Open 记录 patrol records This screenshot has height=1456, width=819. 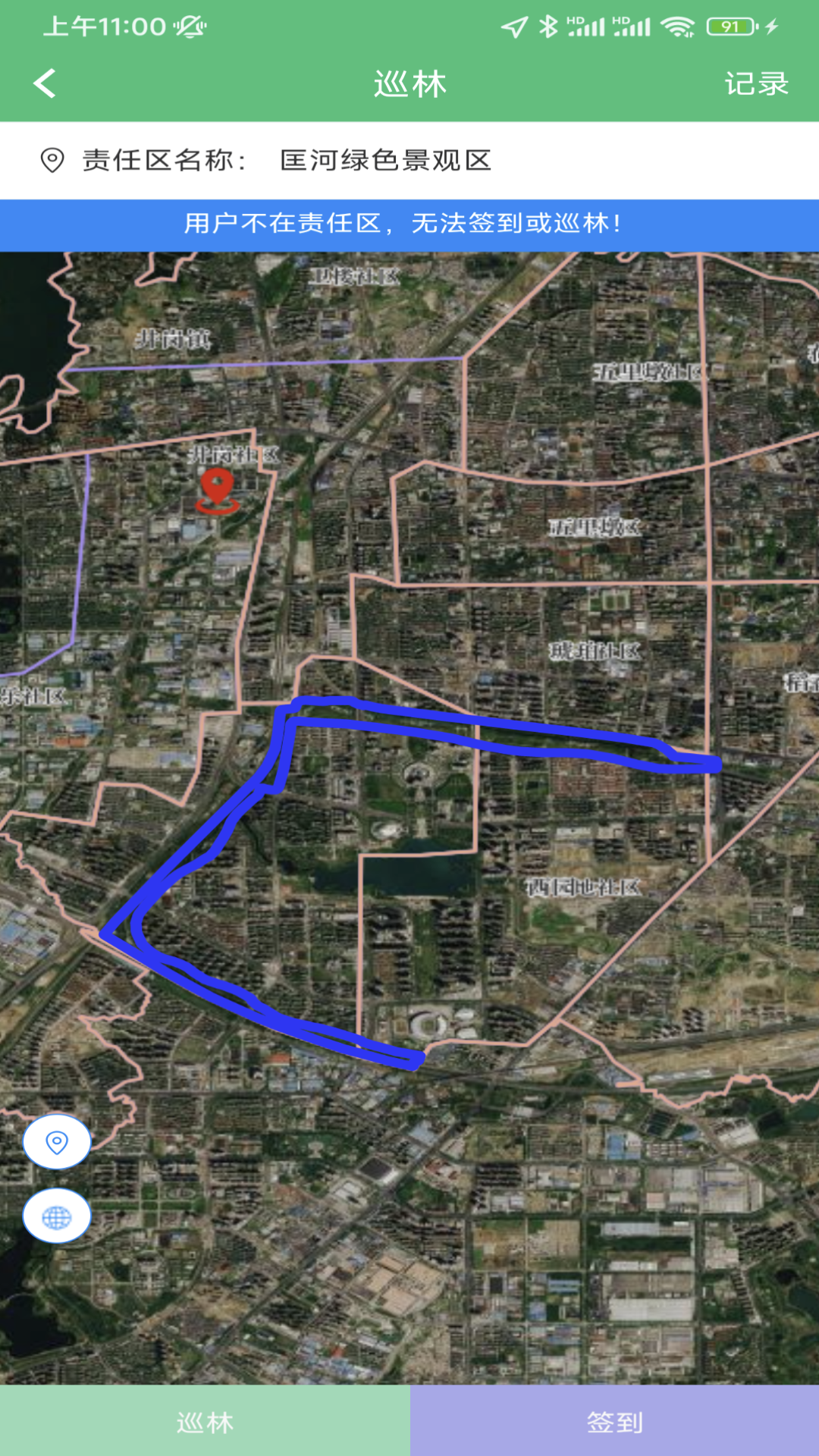[x=756, y=83]
